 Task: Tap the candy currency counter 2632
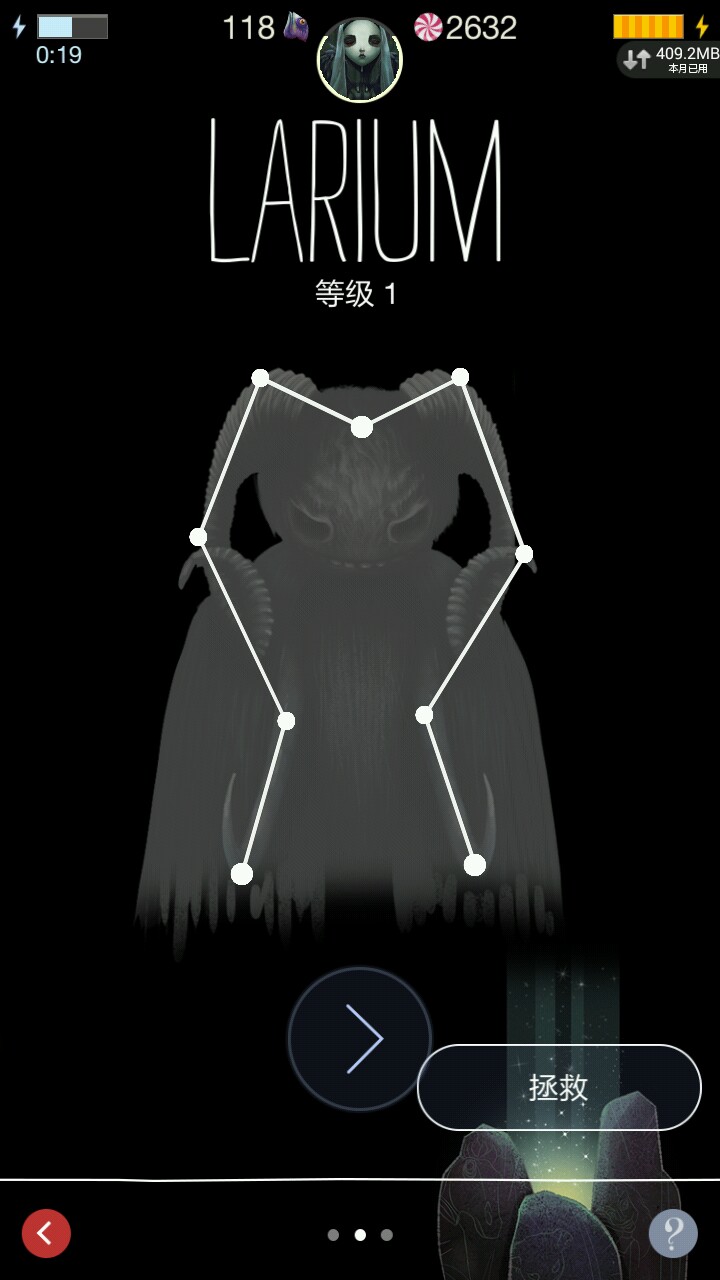point(466,28)
